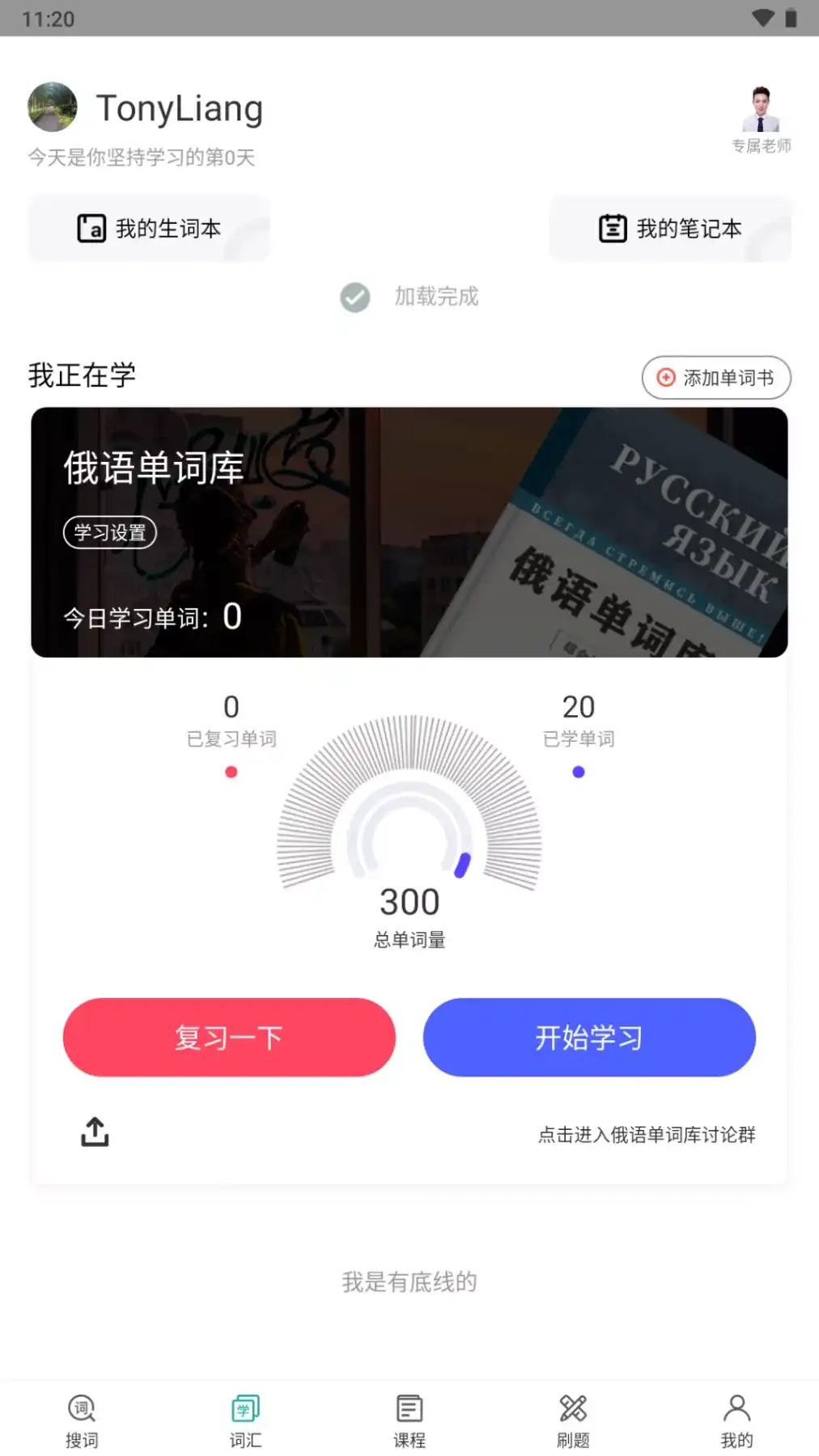The width and height of the screenshot is (819, 1456).
Task: Go to the 课程 tab
Action: (x=409, y=1420)
